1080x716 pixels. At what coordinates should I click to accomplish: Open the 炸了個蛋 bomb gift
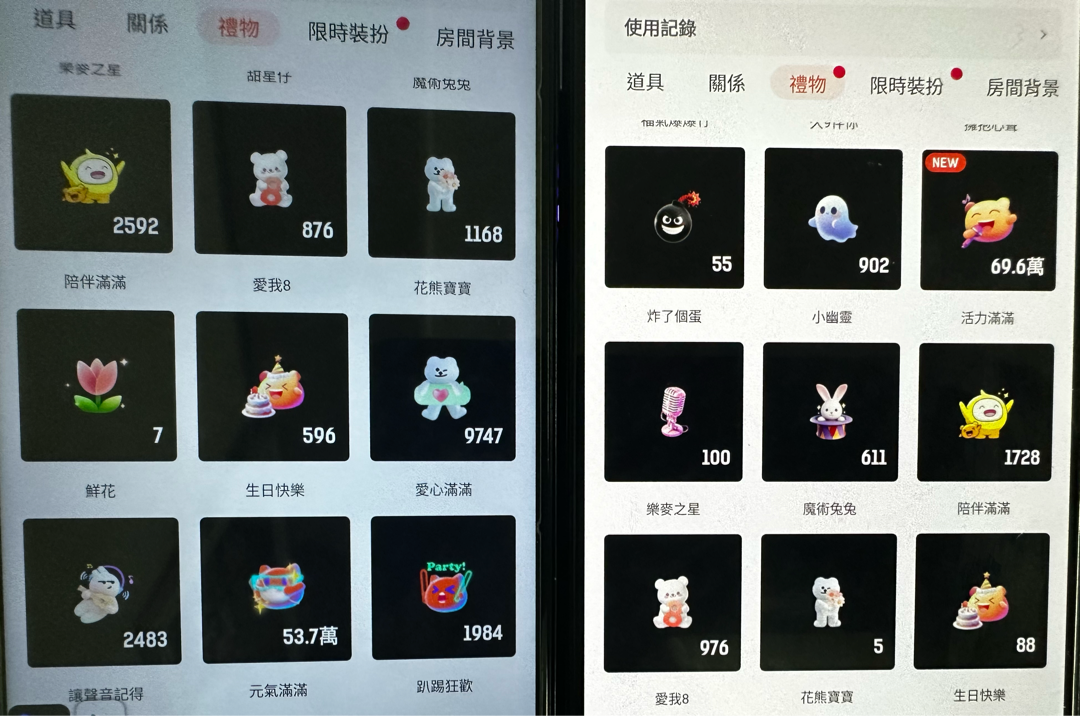click(x=674, y=217)
